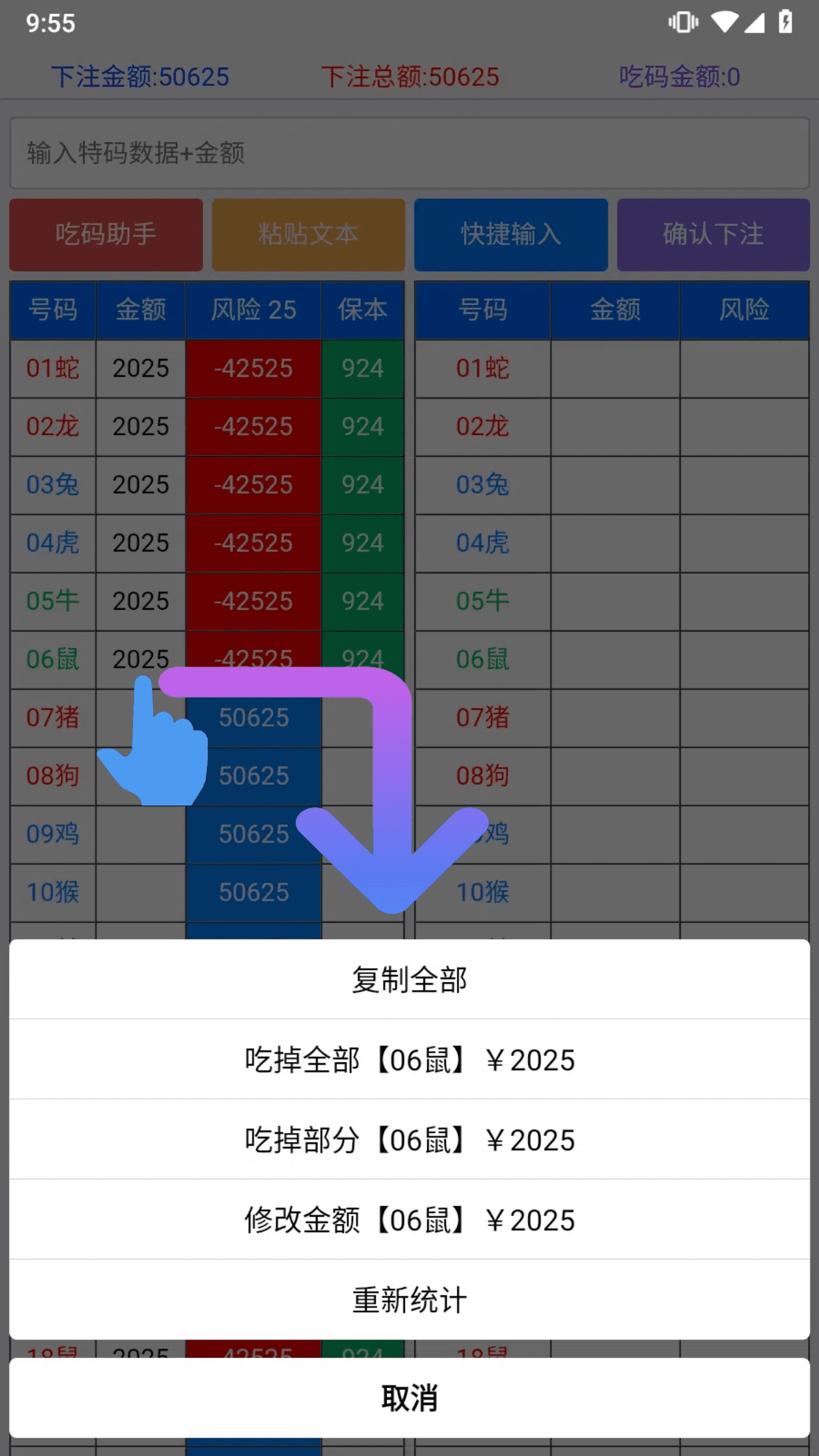Click the 06鼠 amount cell showing 2025

click(x=140, y=659)
